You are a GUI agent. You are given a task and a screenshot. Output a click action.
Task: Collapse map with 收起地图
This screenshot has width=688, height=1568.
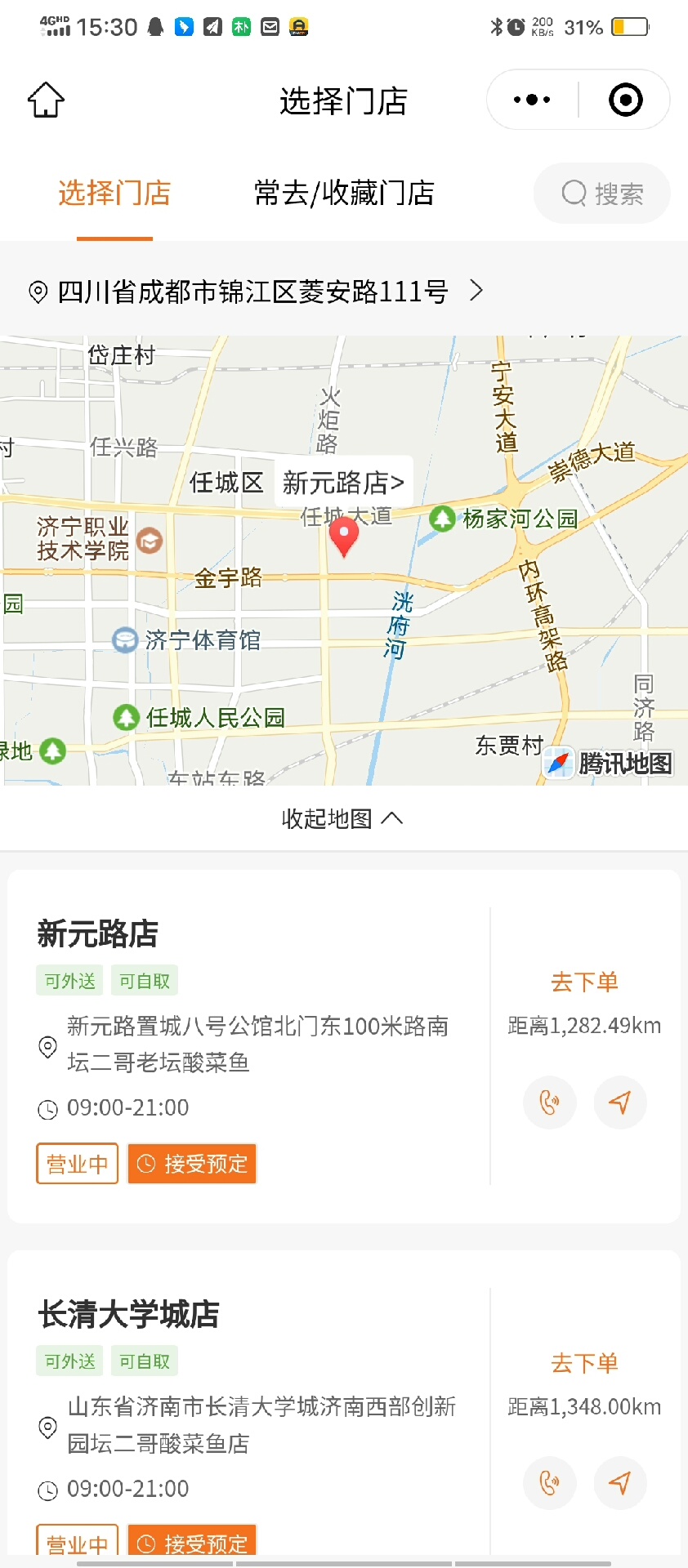(343, 818)
